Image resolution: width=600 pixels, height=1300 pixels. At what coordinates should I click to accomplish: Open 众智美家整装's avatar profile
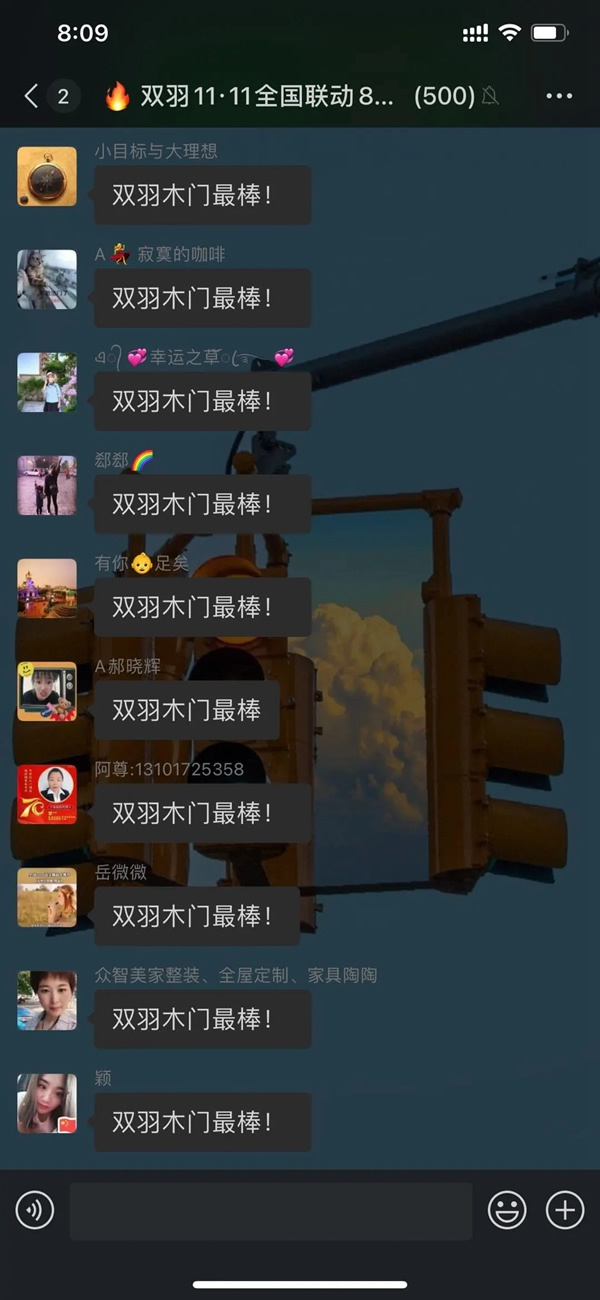[x=47, y=1000]
